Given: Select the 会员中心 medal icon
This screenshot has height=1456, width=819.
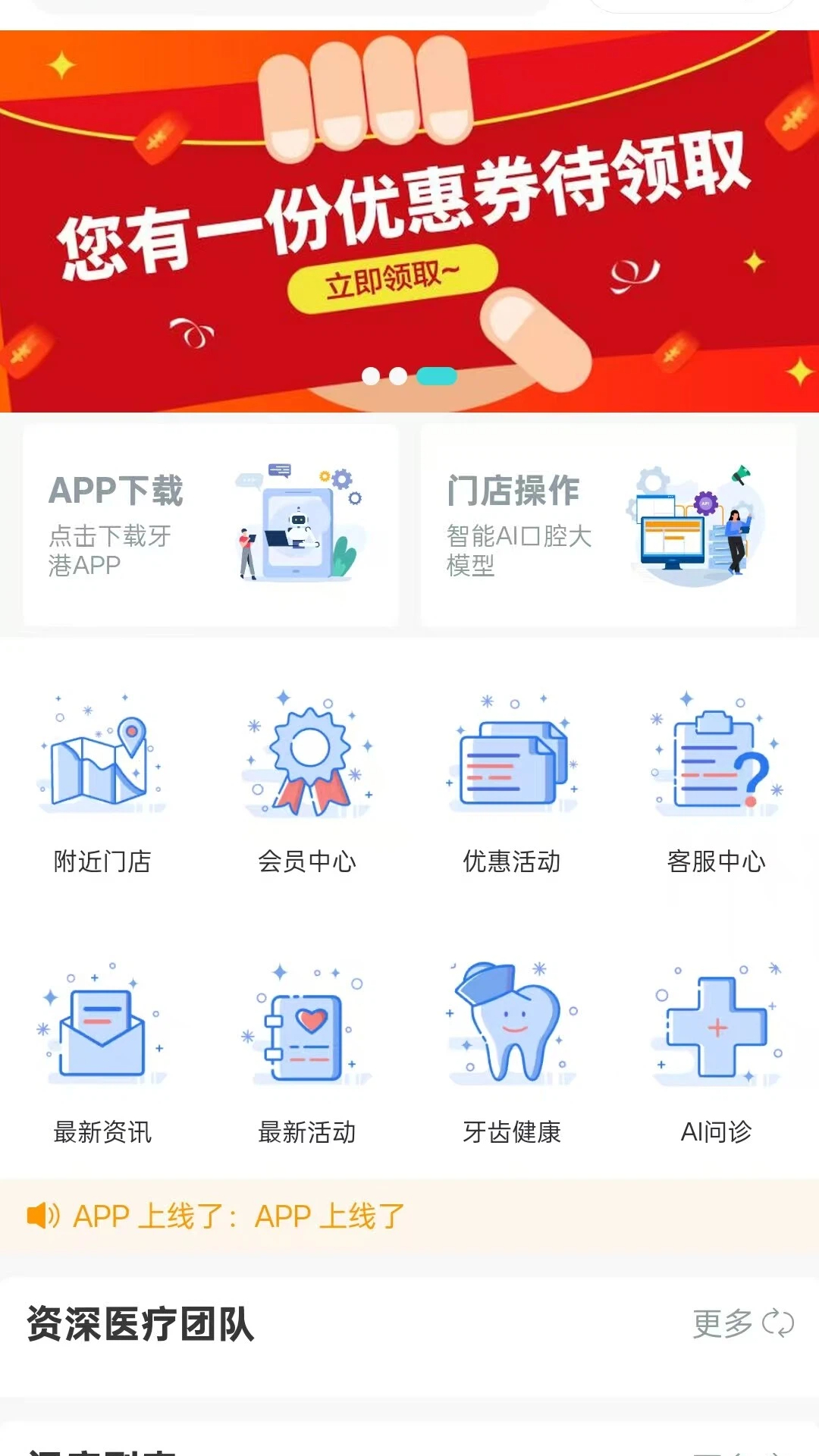Looking at the screenshot, I should pyautogui.click(x=307, y=762).
